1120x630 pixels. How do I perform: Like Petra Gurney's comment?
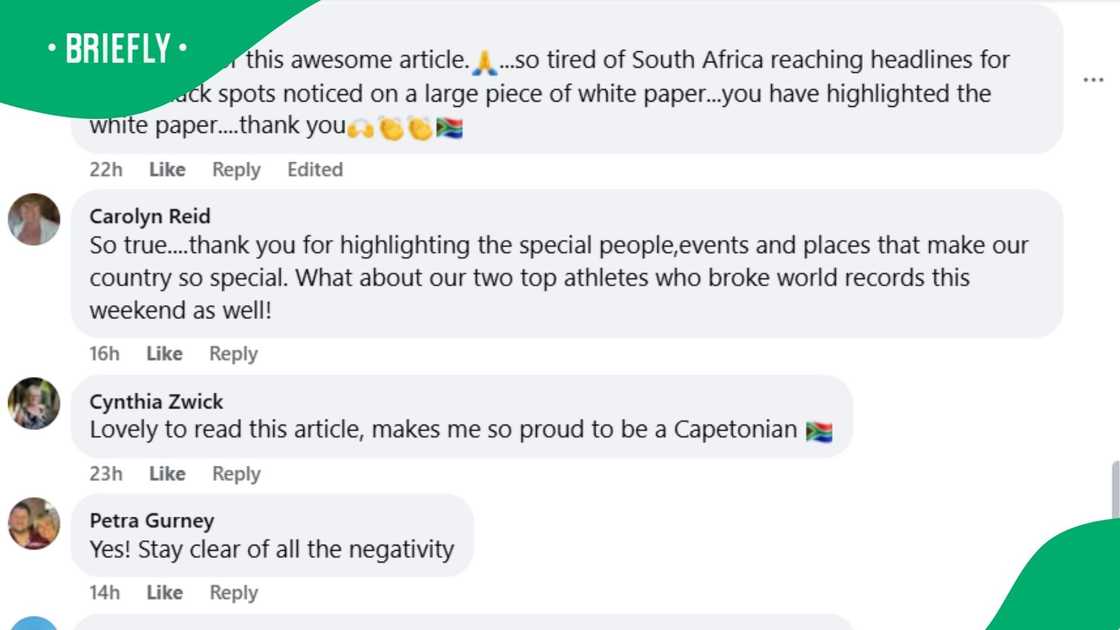point(164,593)
